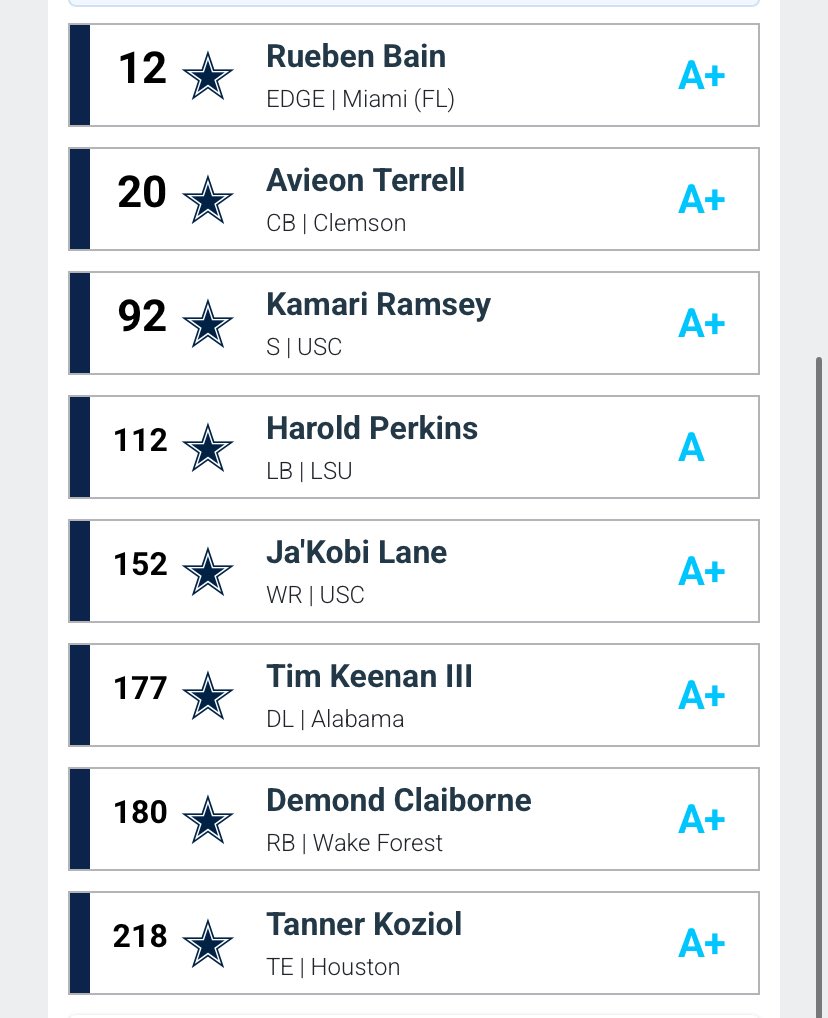Open Rueben Bain pick card
Screen dimensions: 828x1018
coord(413,75)
